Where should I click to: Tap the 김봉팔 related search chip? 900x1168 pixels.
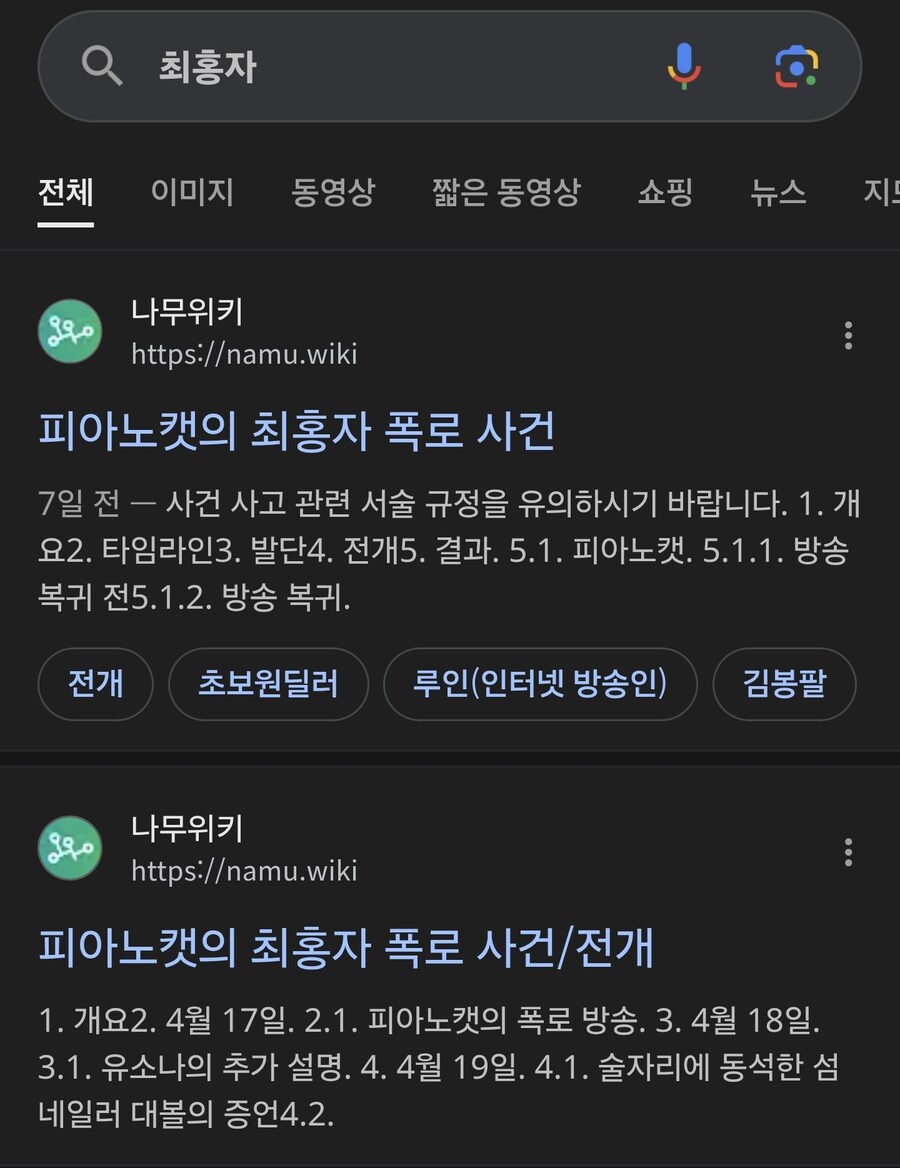pyautogui.click(x=784, y=684)
